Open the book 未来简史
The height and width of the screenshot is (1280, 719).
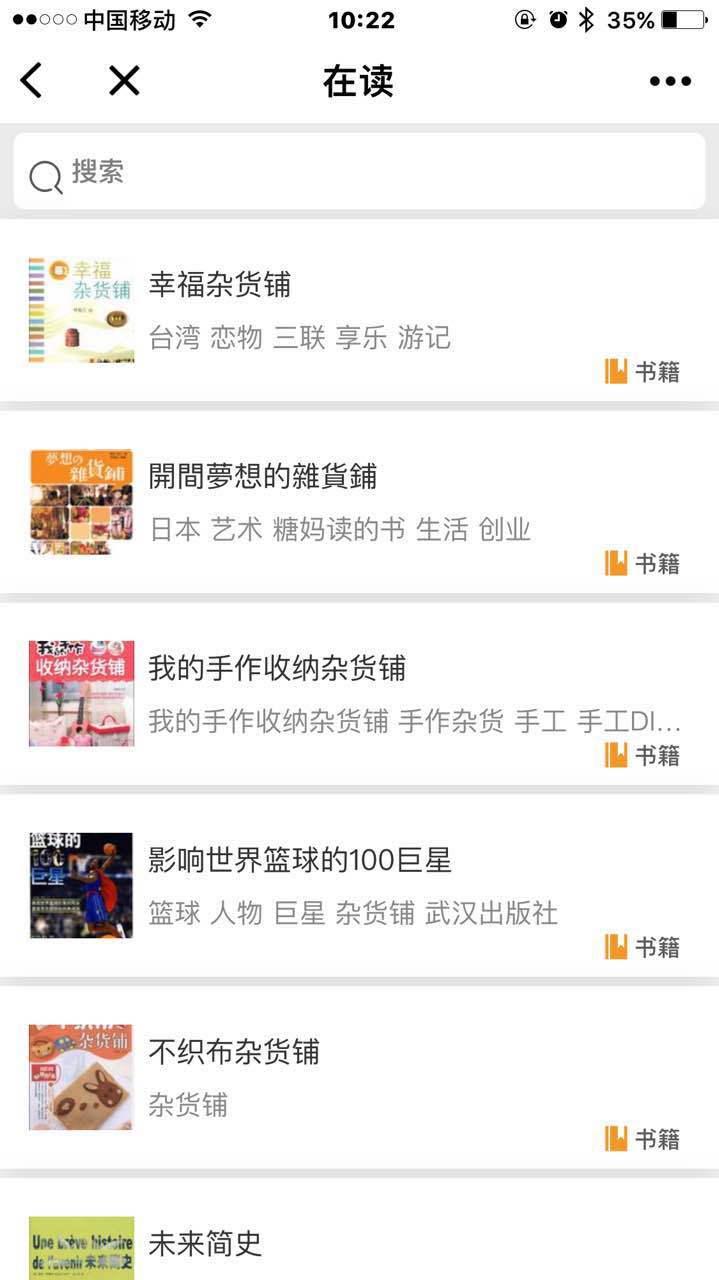click(359, 1232)
